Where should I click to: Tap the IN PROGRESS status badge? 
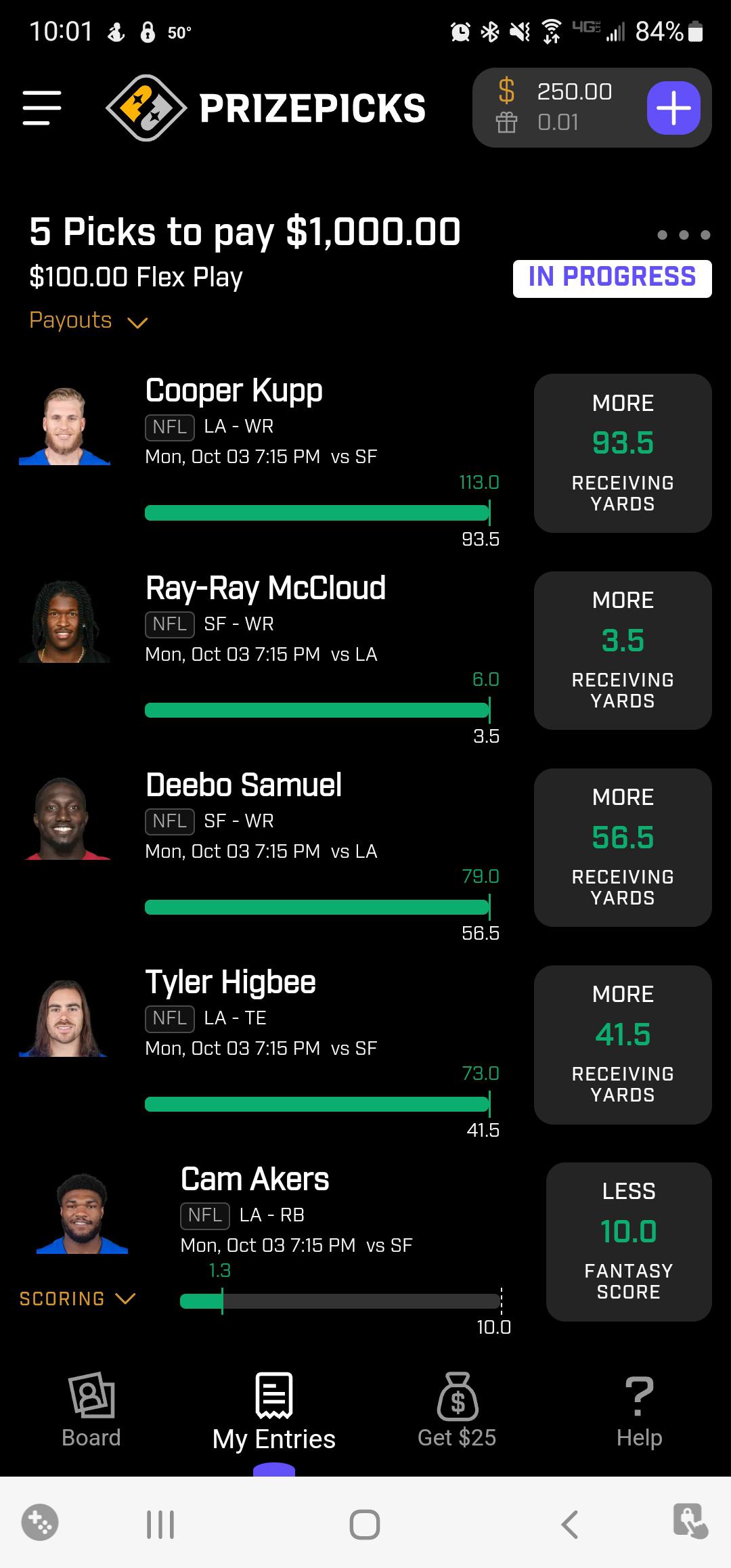[611, 277]
